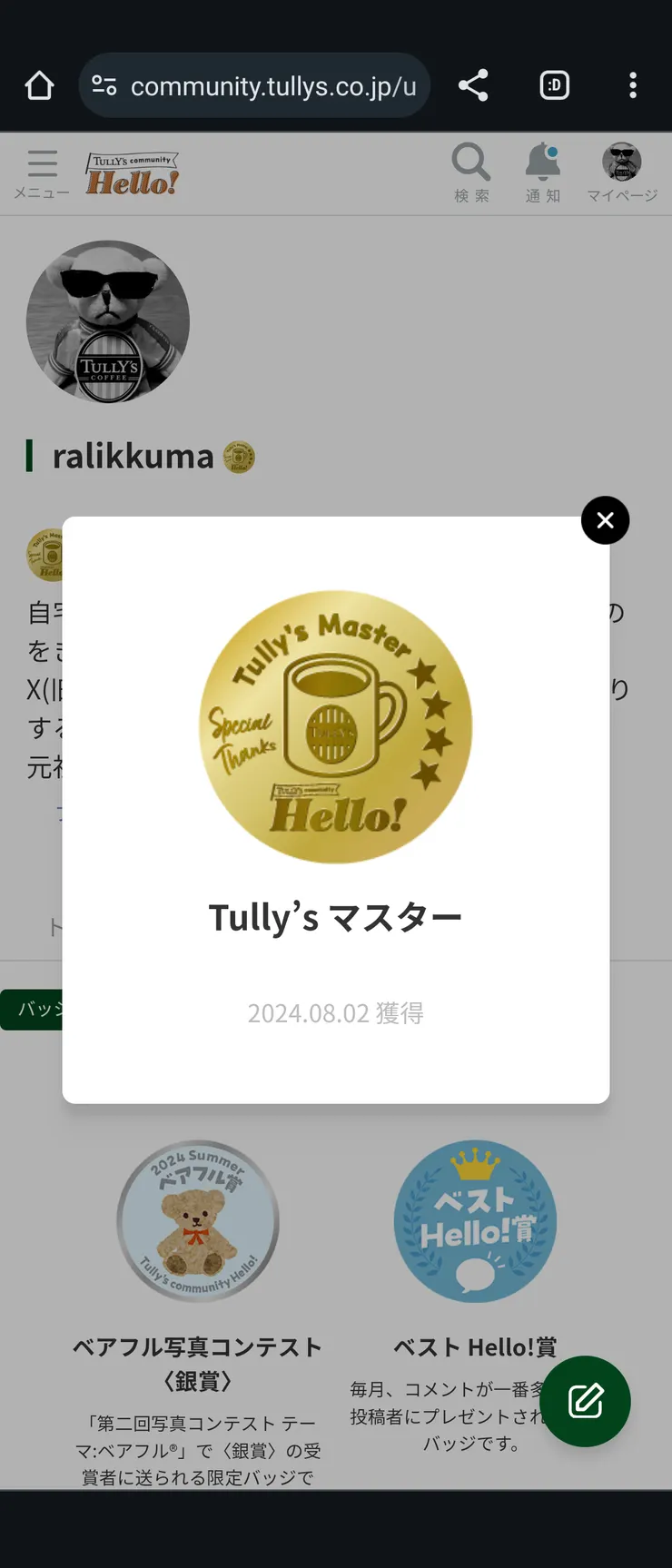Tap the green pencil compose button
The height and width of the screenshot is (1568, 672).
pos(586,1401)
